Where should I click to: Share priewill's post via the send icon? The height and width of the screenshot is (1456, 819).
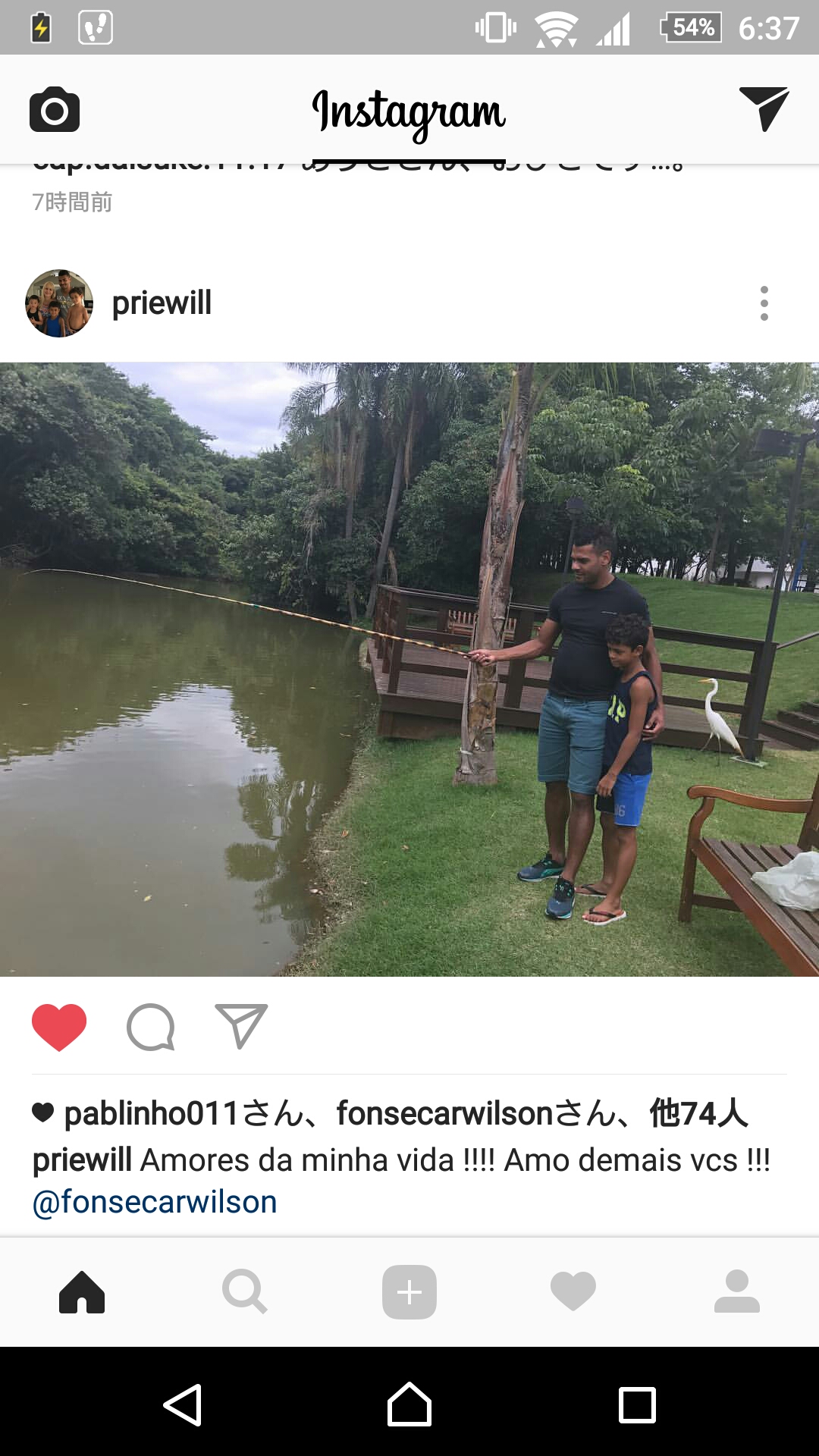pos(241,1026)
